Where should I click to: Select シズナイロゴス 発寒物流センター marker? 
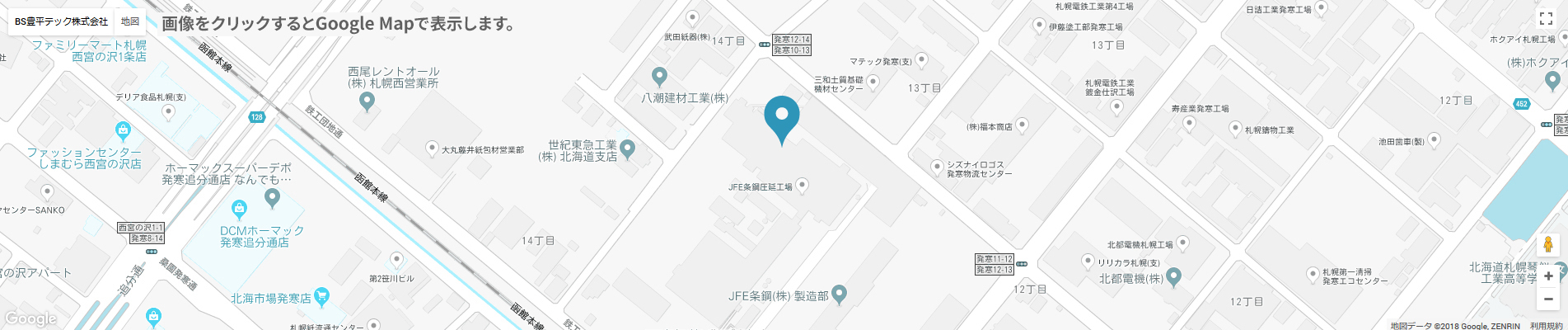(x=937, y=167)
